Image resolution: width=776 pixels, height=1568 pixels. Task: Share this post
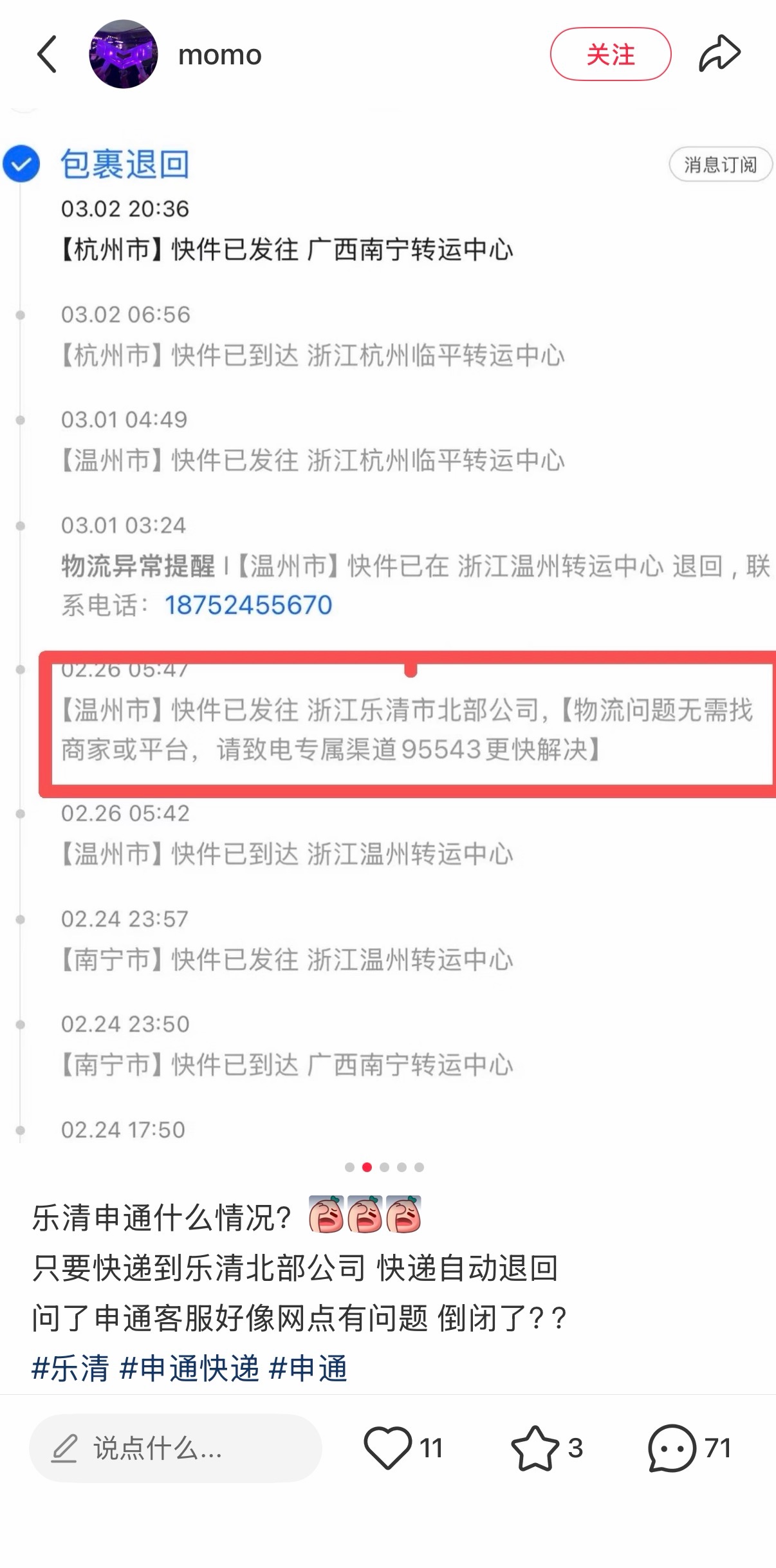click(719, 54)
